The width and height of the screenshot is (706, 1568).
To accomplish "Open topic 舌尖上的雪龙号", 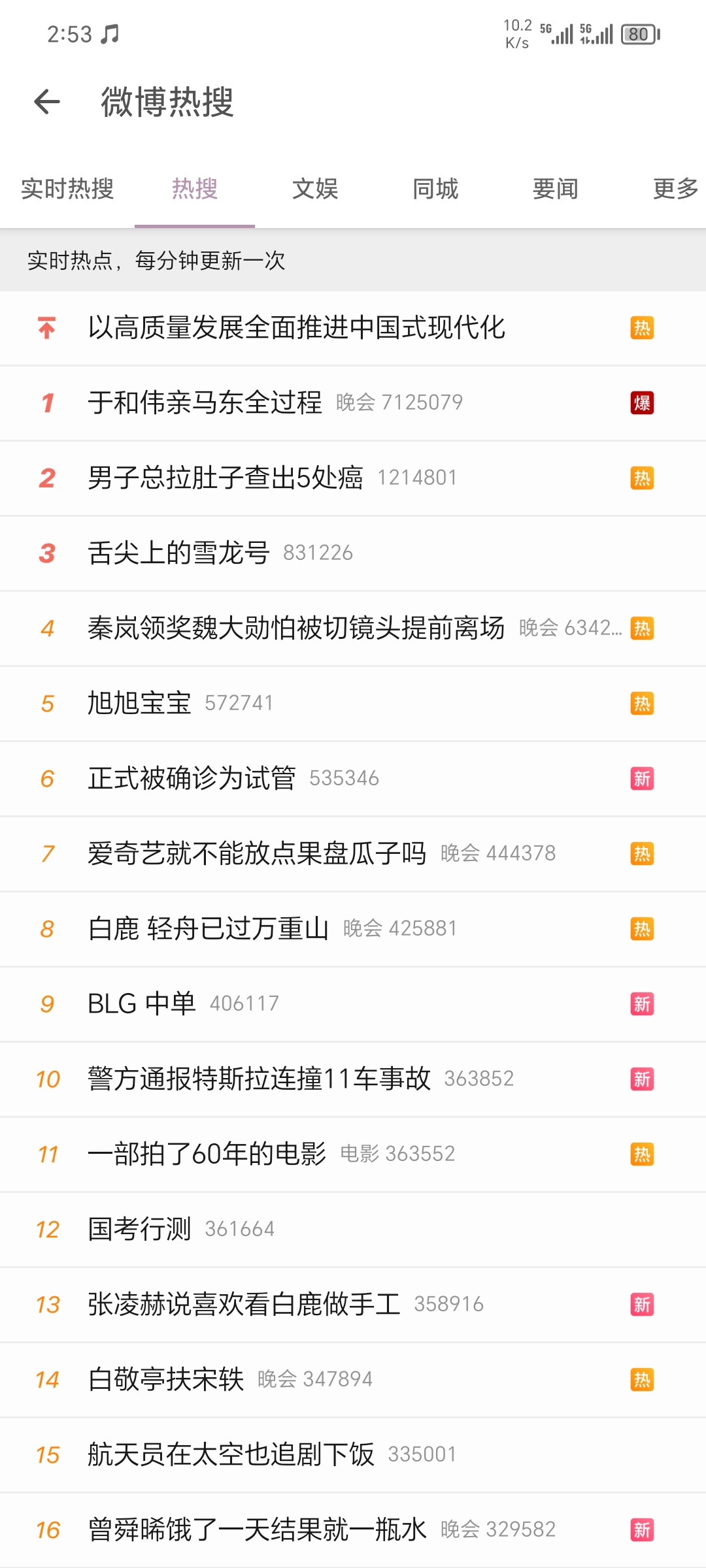I will click(178, 553).
